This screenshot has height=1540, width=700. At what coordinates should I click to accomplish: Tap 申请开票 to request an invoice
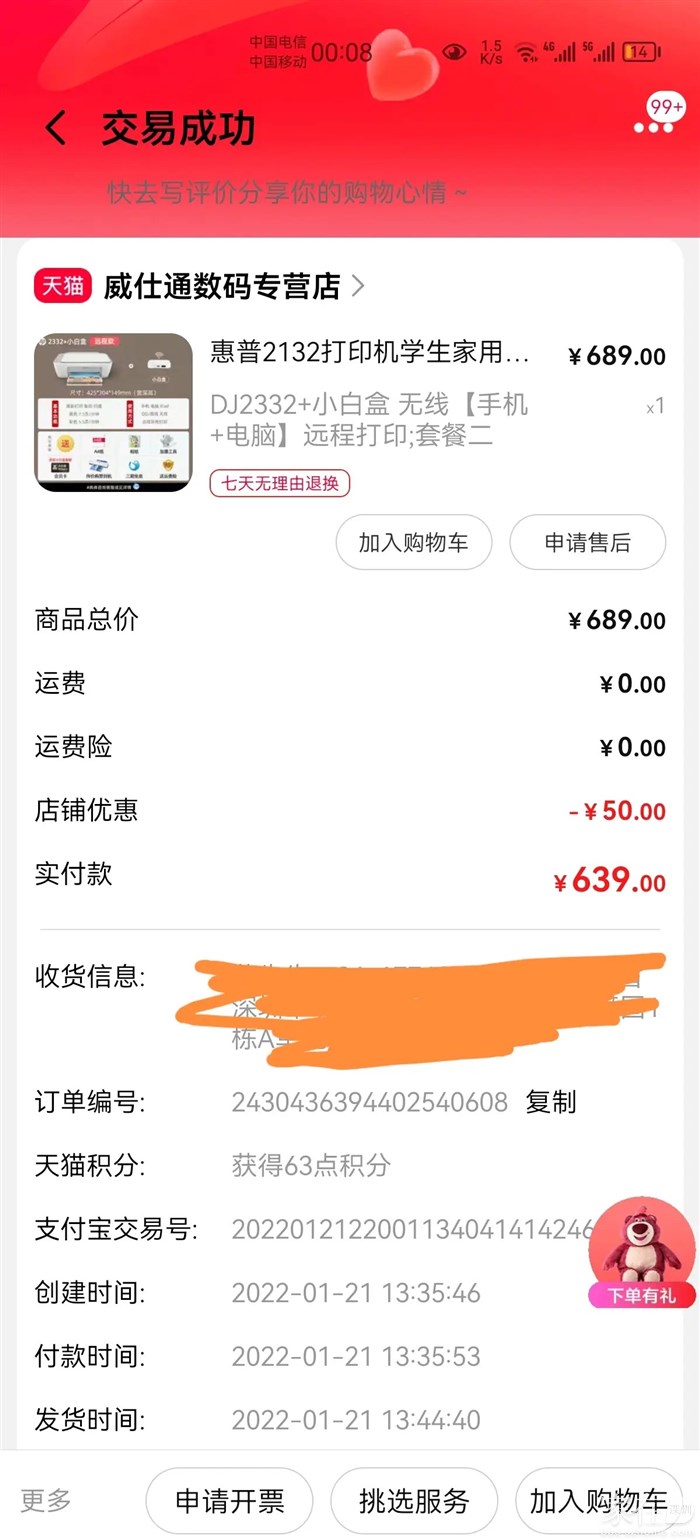(x=230, y=1501)
